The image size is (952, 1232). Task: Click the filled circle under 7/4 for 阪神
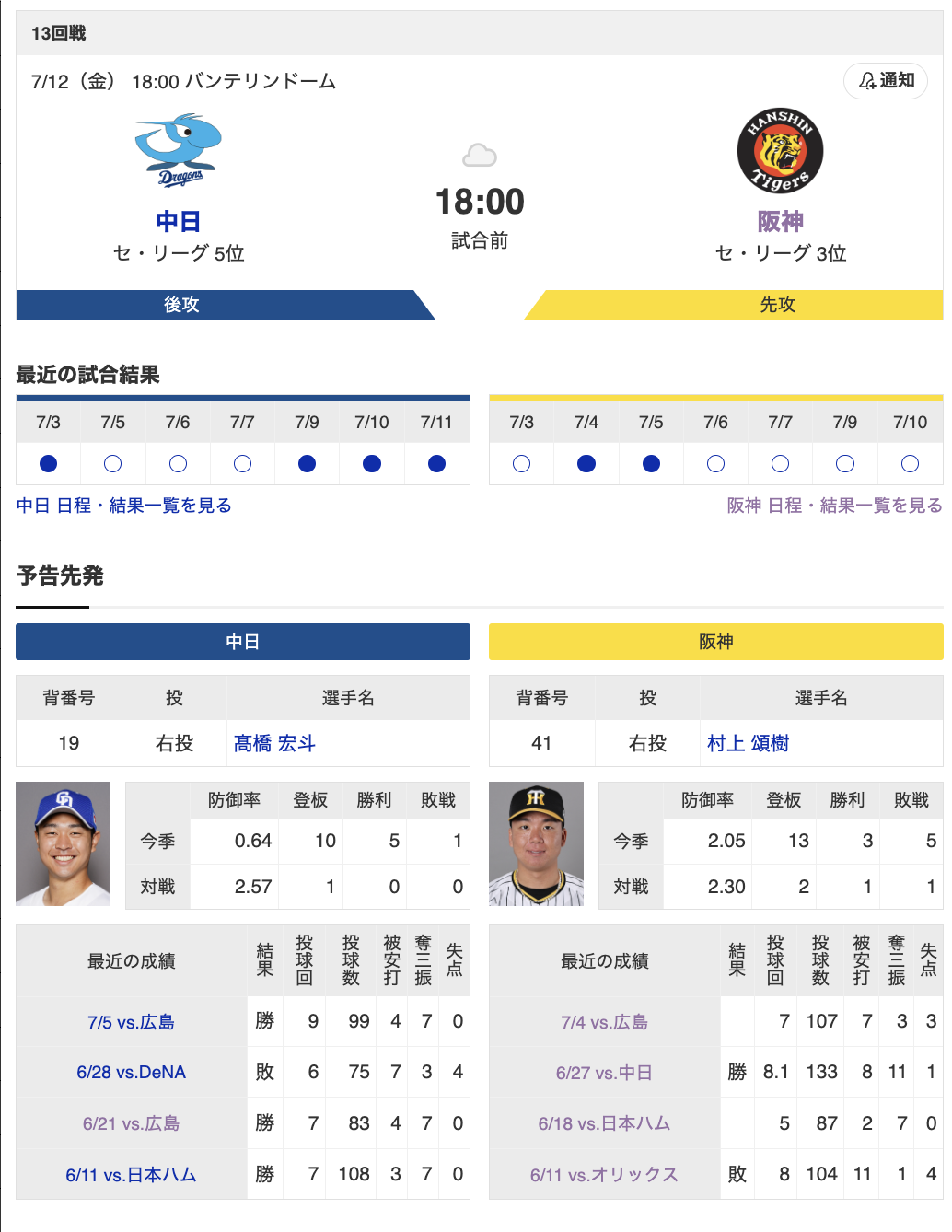tap(586, 464)
